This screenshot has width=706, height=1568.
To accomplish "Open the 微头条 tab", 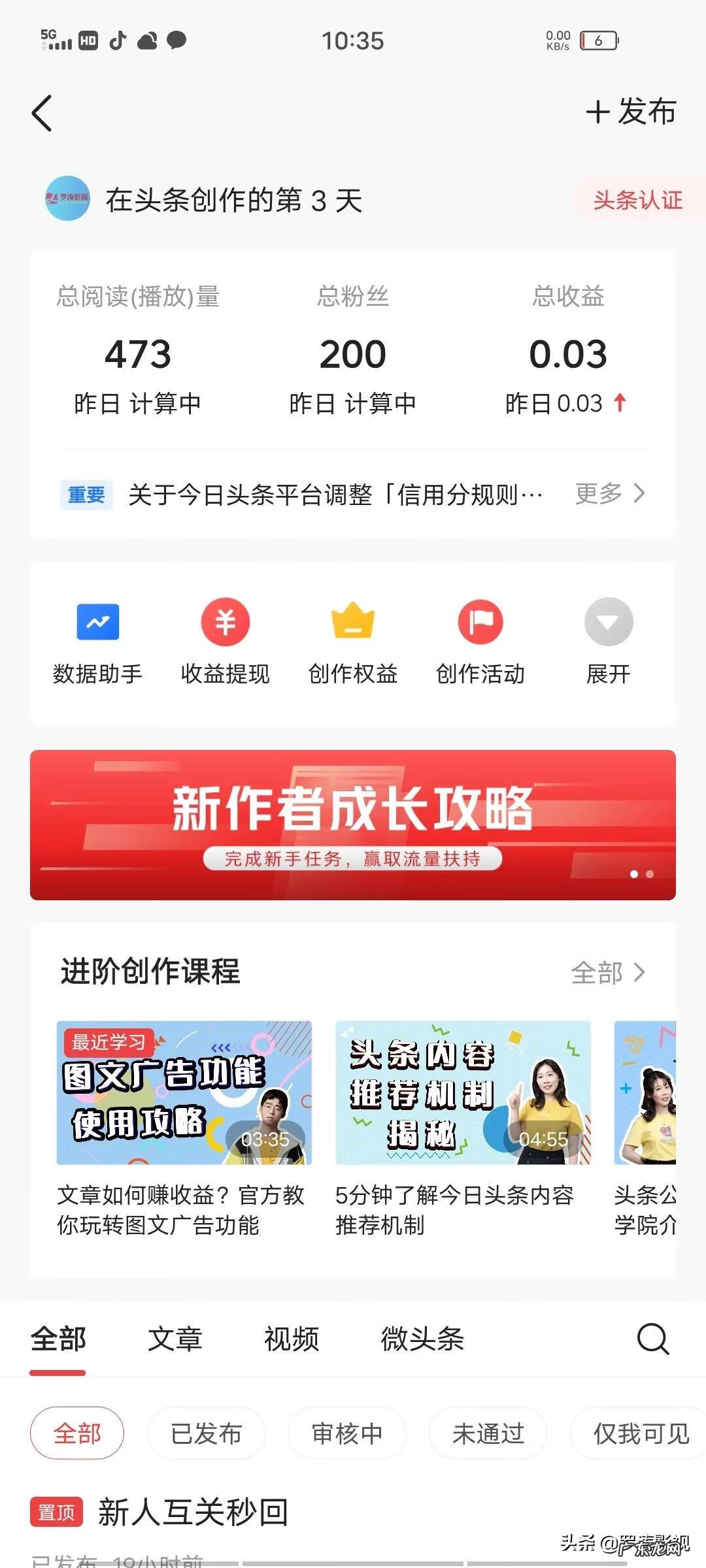I will click(x=422, y=1340).
